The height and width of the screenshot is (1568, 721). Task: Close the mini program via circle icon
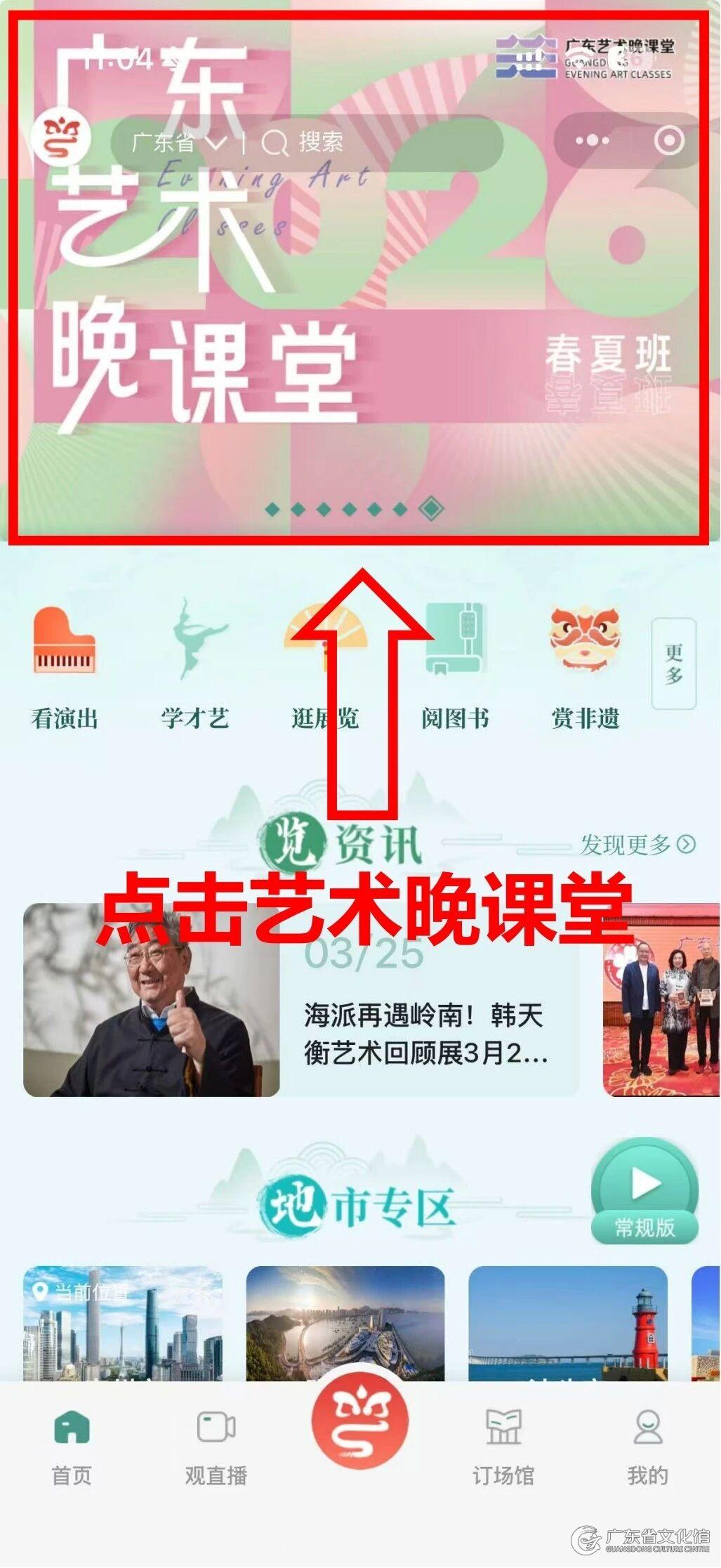668,140
